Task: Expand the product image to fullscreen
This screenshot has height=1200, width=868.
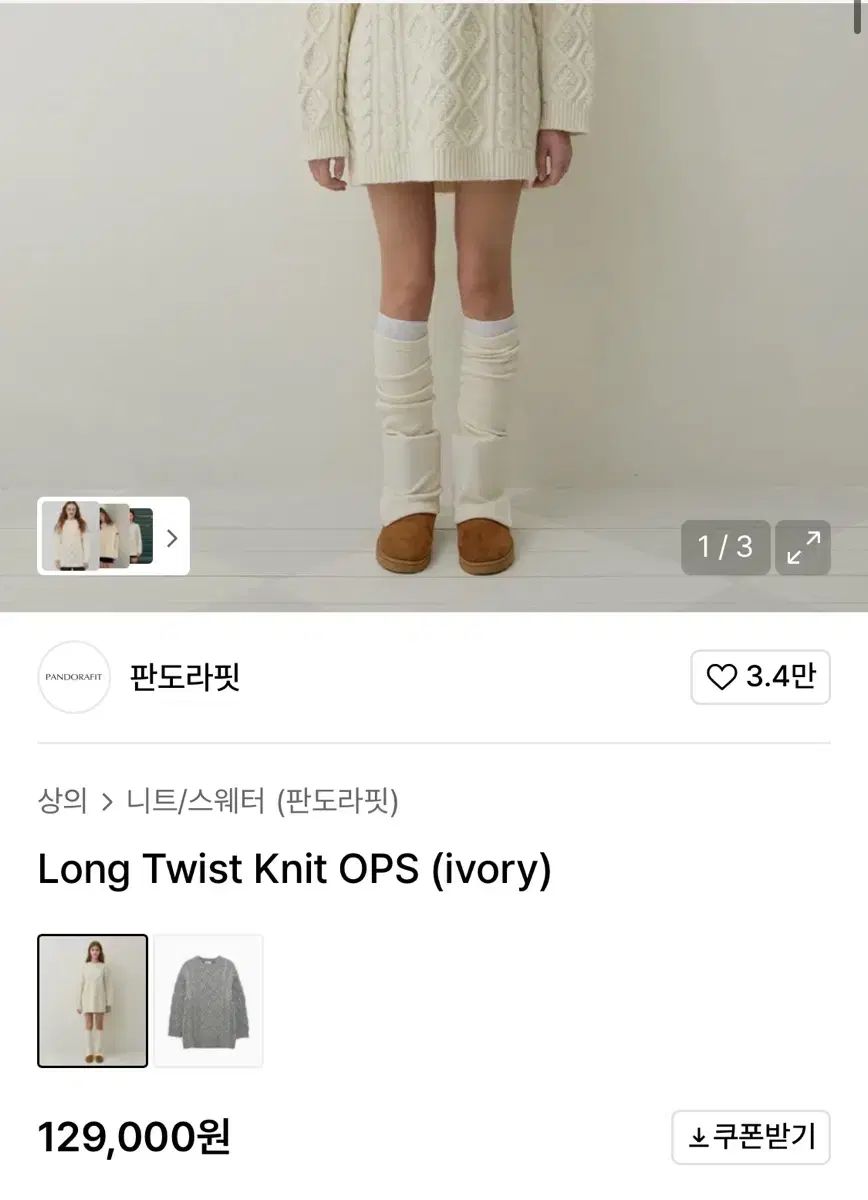Action: (x=802, y=547)
